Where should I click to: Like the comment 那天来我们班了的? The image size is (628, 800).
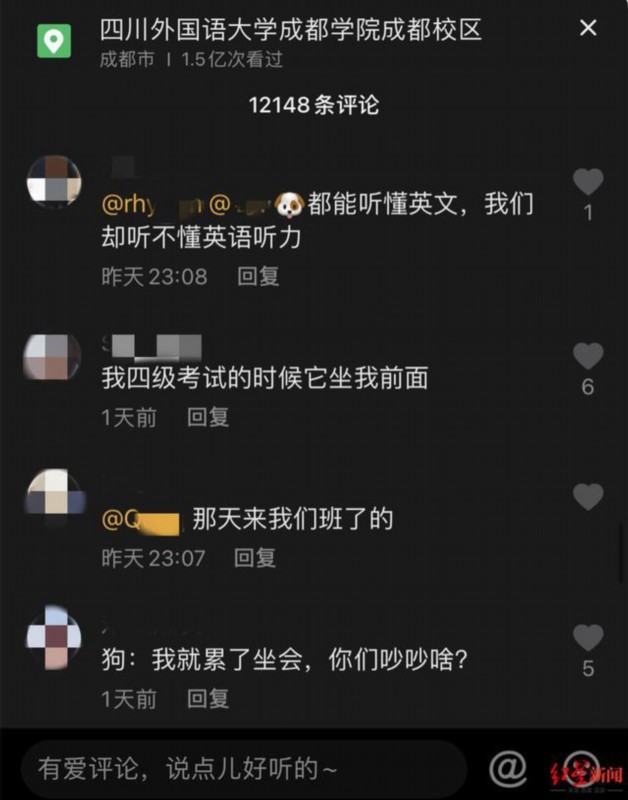[588, 497]
